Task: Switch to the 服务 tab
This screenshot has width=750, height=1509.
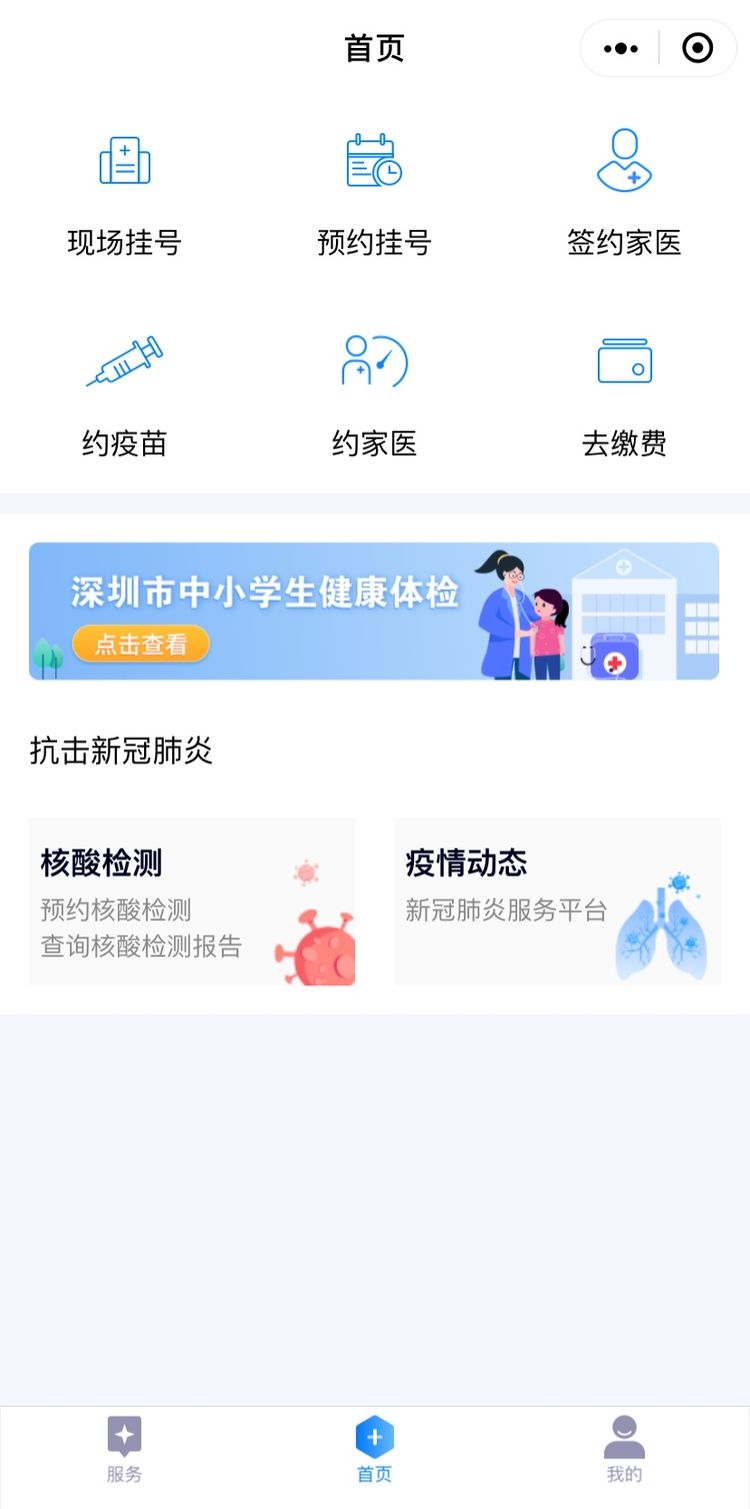Action: click(125, 1448)
